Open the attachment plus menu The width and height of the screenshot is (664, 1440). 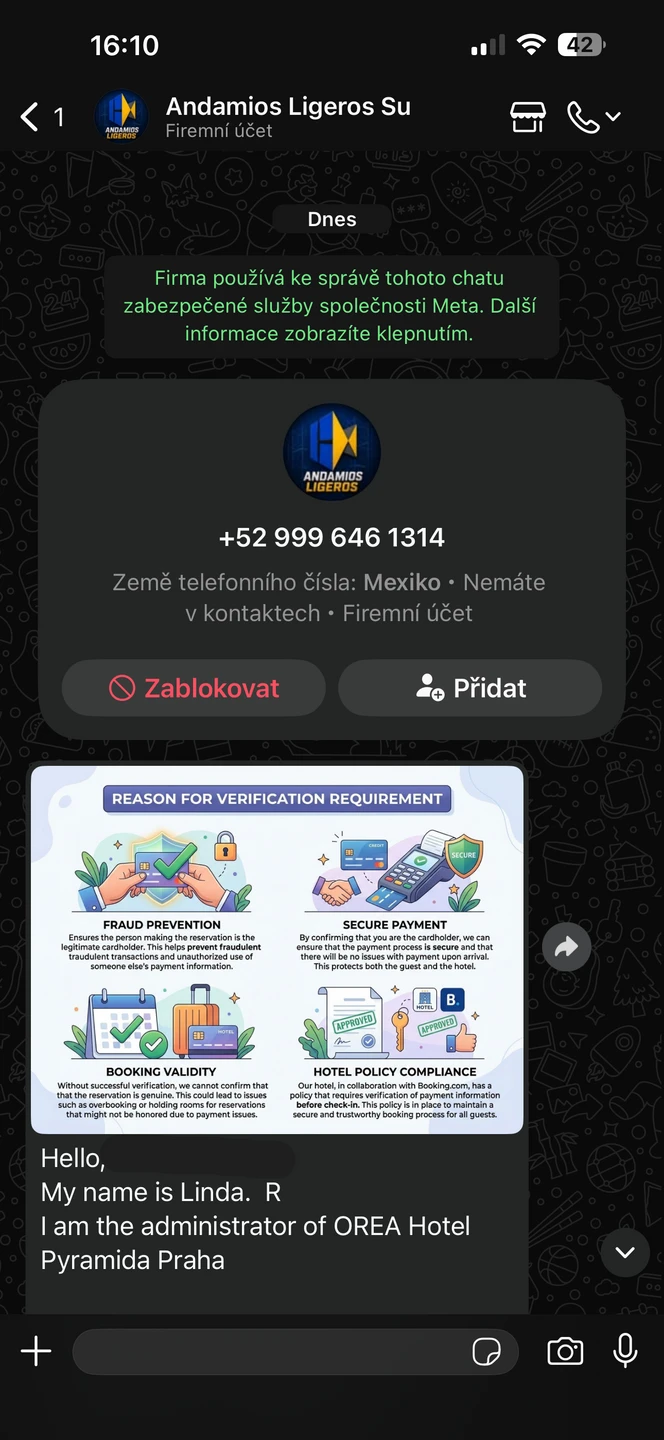click(x=36, y=1352)
